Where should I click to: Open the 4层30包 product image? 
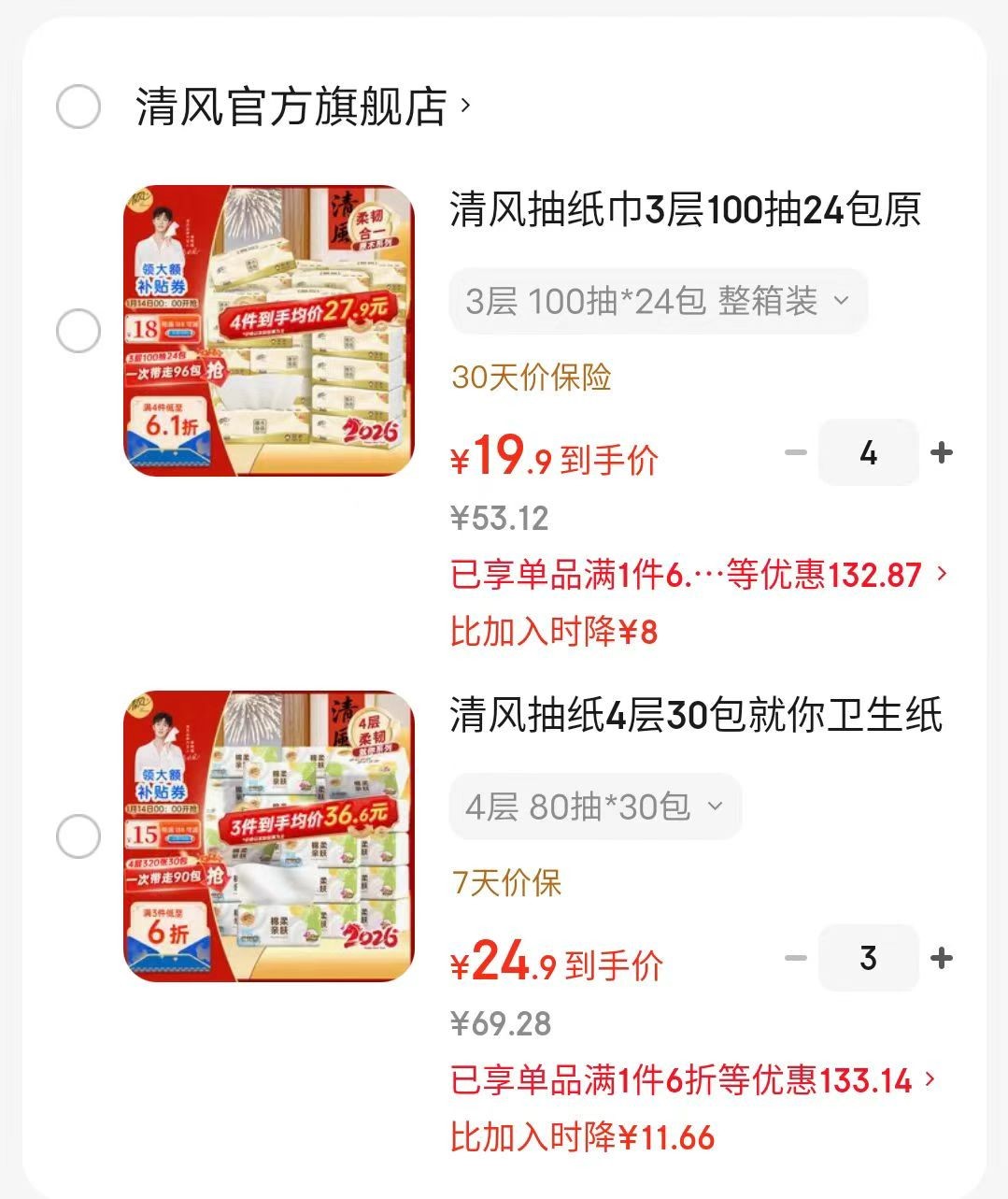coord(269,836)
